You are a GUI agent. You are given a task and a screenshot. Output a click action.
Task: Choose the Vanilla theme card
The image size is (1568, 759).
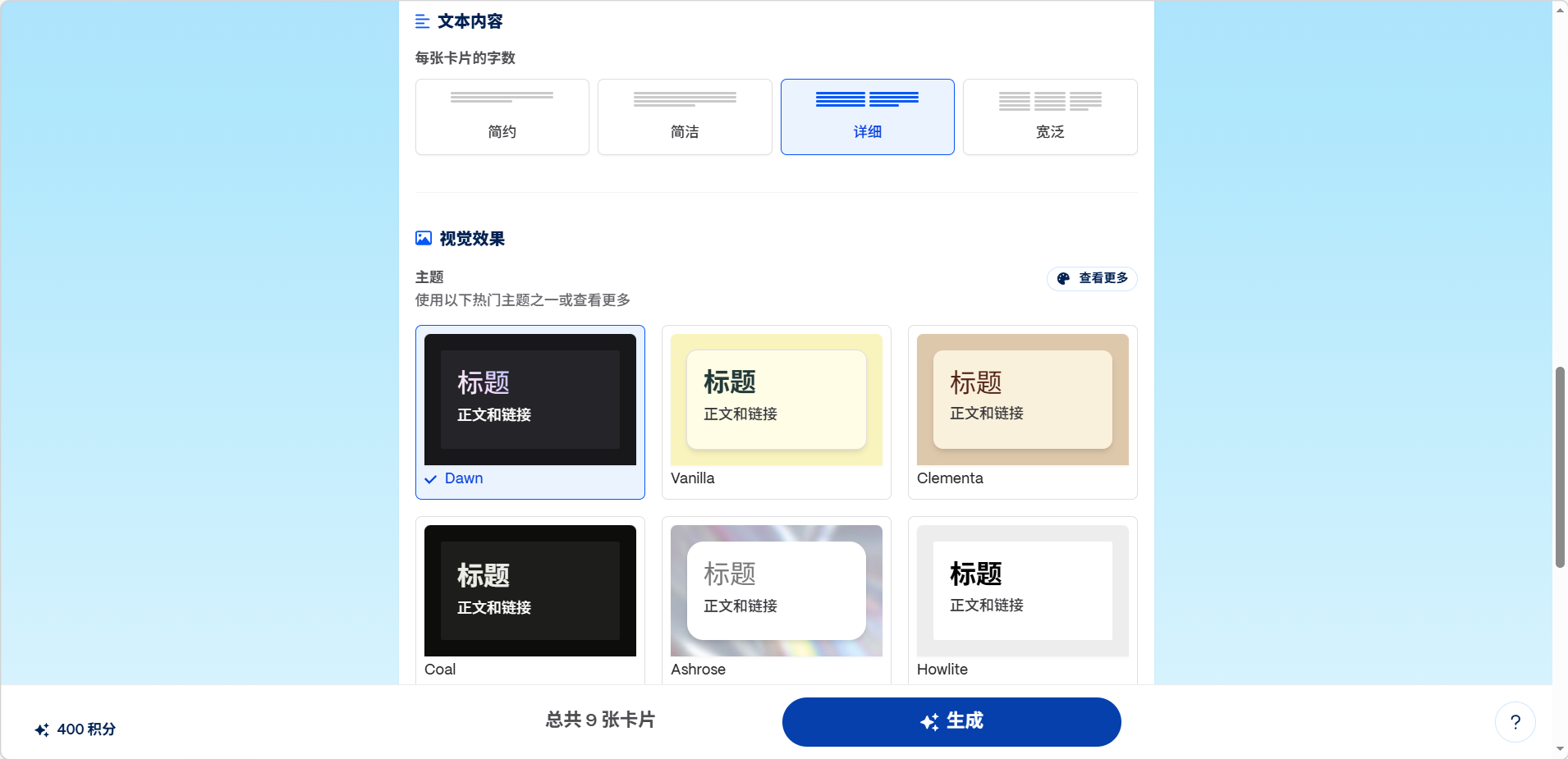776,410
